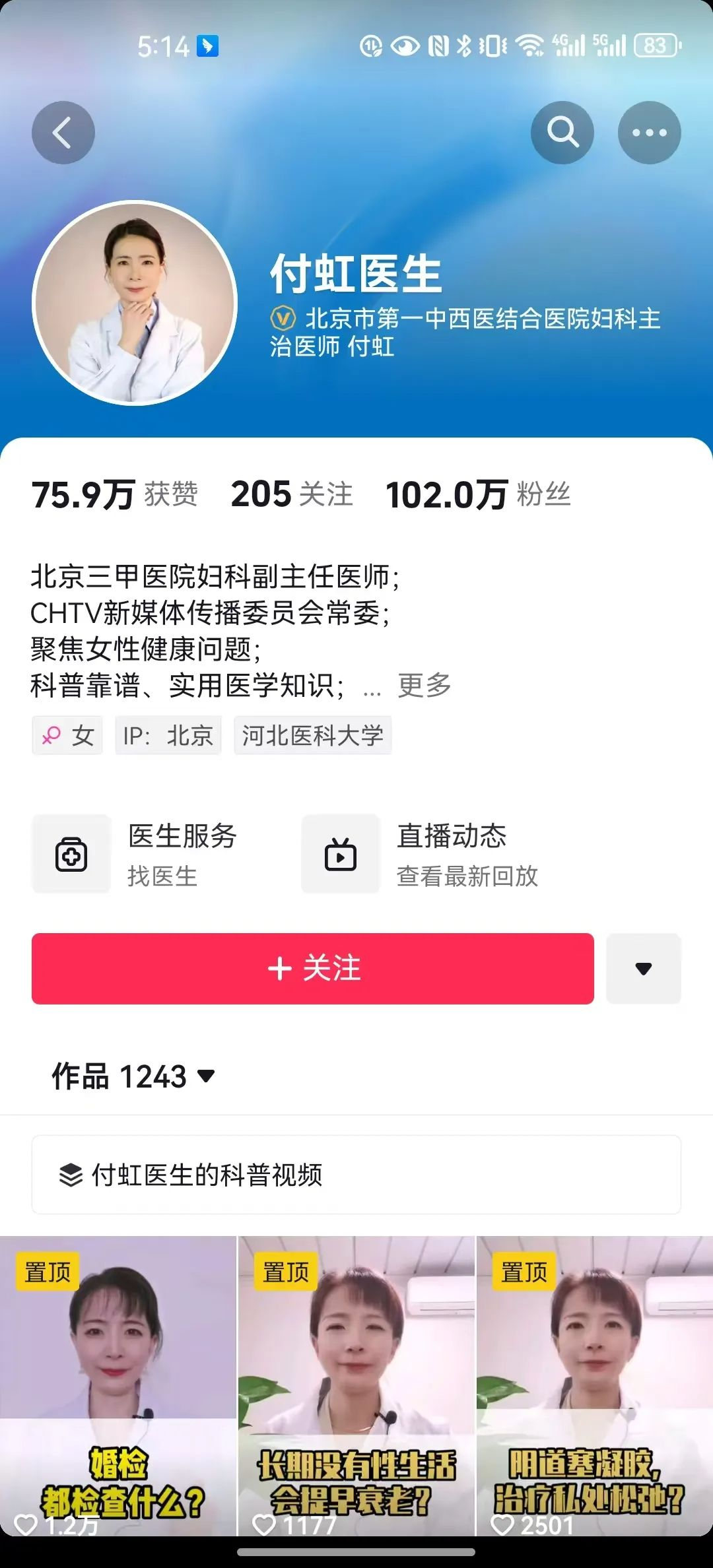Open the 付虹医生的科普视频 collection
Viewport: 713px width, 1568px height.
pos(356,1175)
